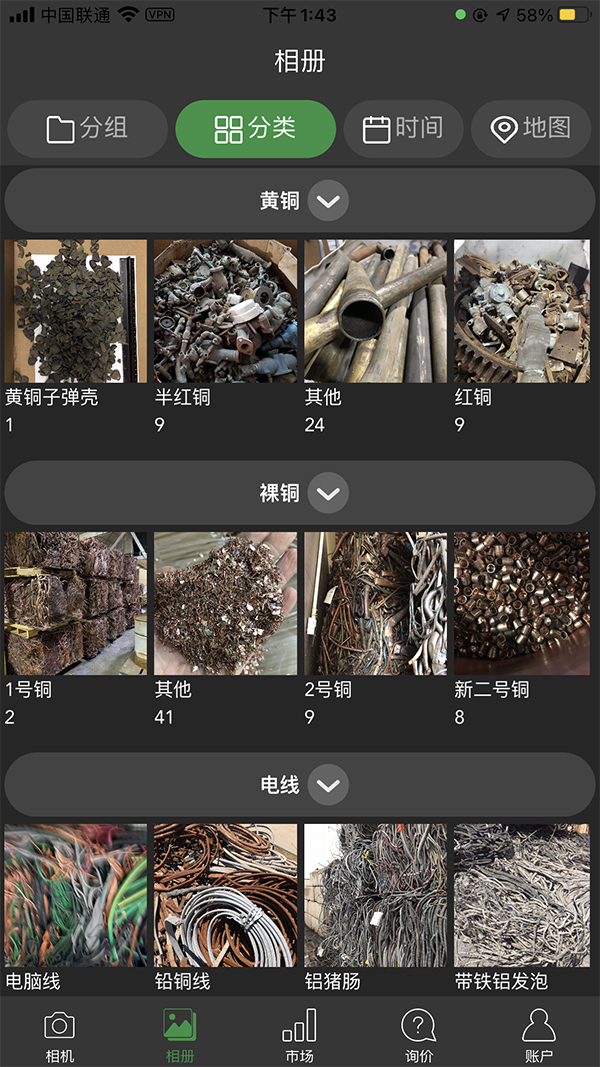Screen dimensions: 600x1067
Task: Switch to the 分组 view
Action: pyautogui.click(x=87, y=129)
